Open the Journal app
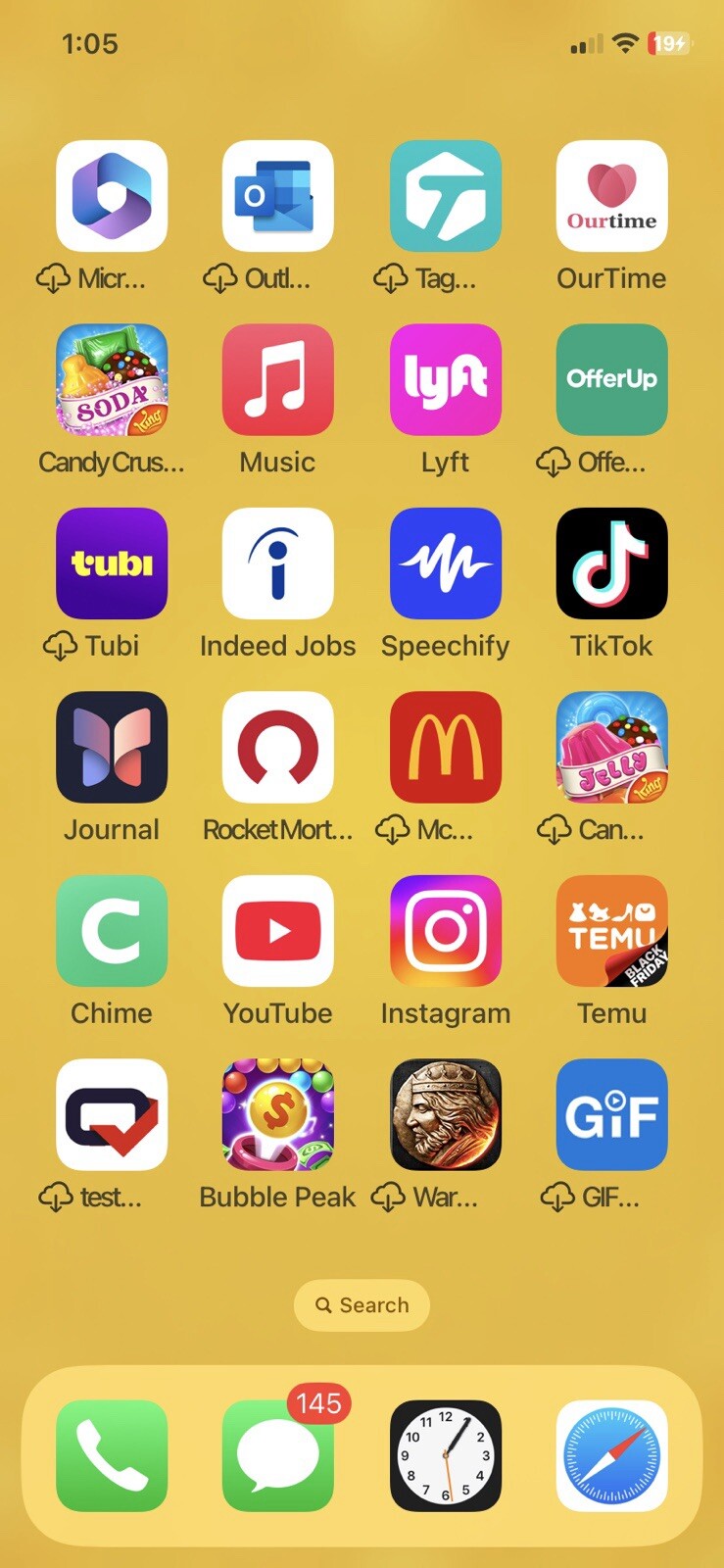 (112, 747)
